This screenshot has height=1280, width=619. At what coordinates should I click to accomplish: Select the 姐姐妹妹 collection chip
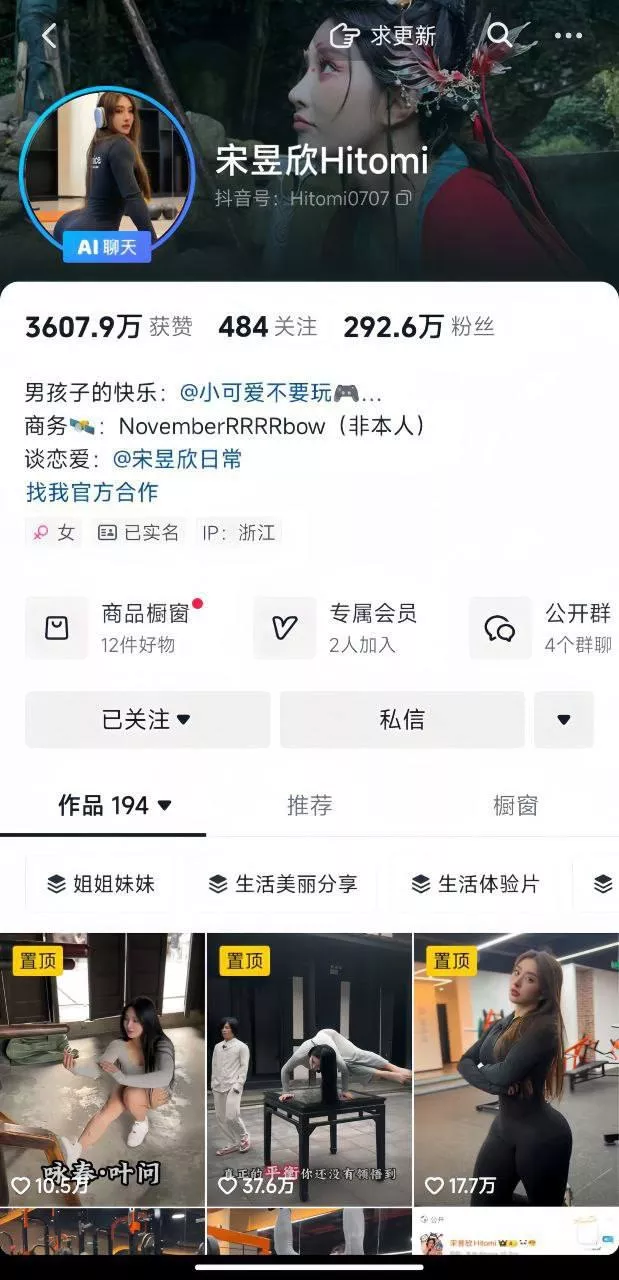(x=102, y=884)
